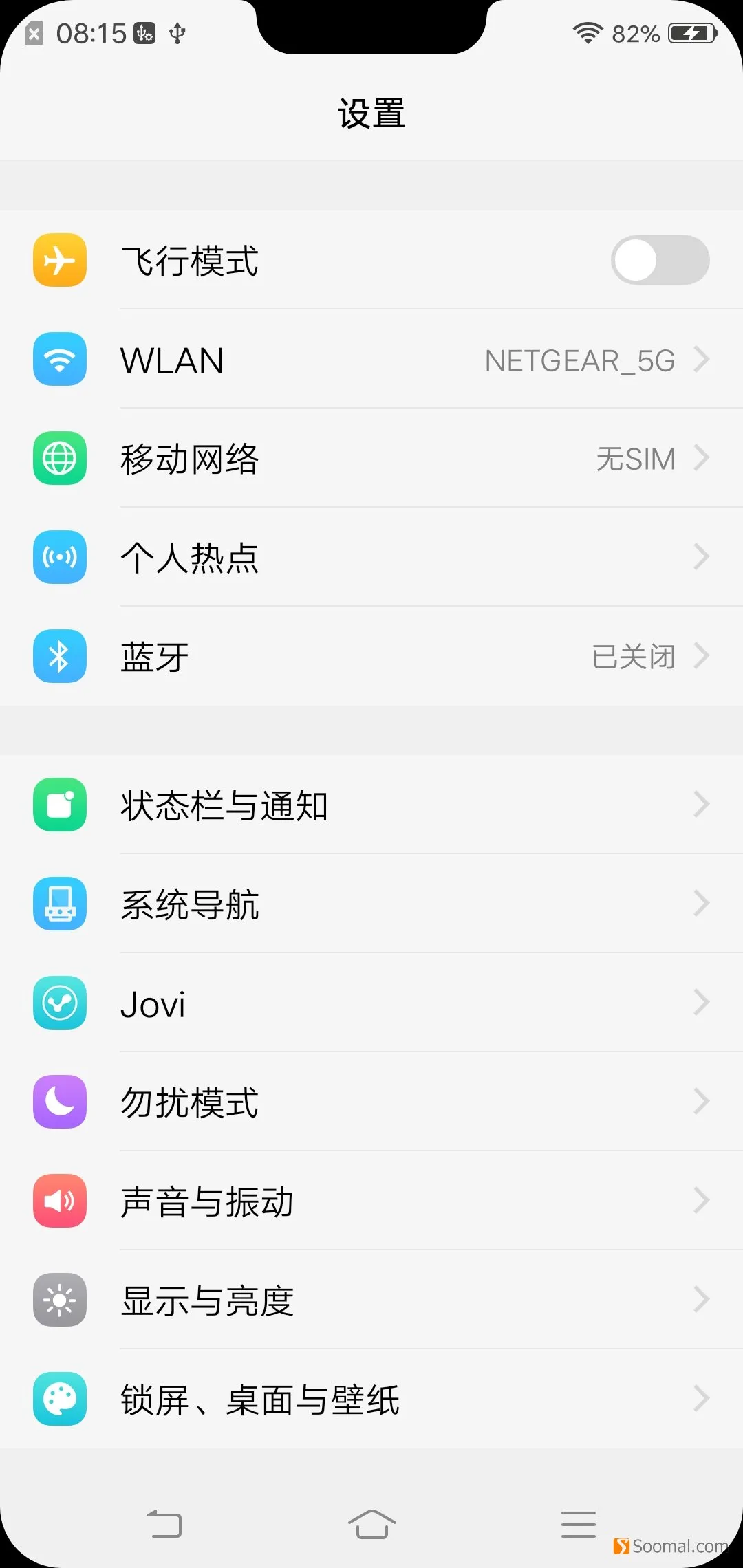Open 显示与亮度 display settings
Screen dimensions: 743x1568
click(371, 1300)
